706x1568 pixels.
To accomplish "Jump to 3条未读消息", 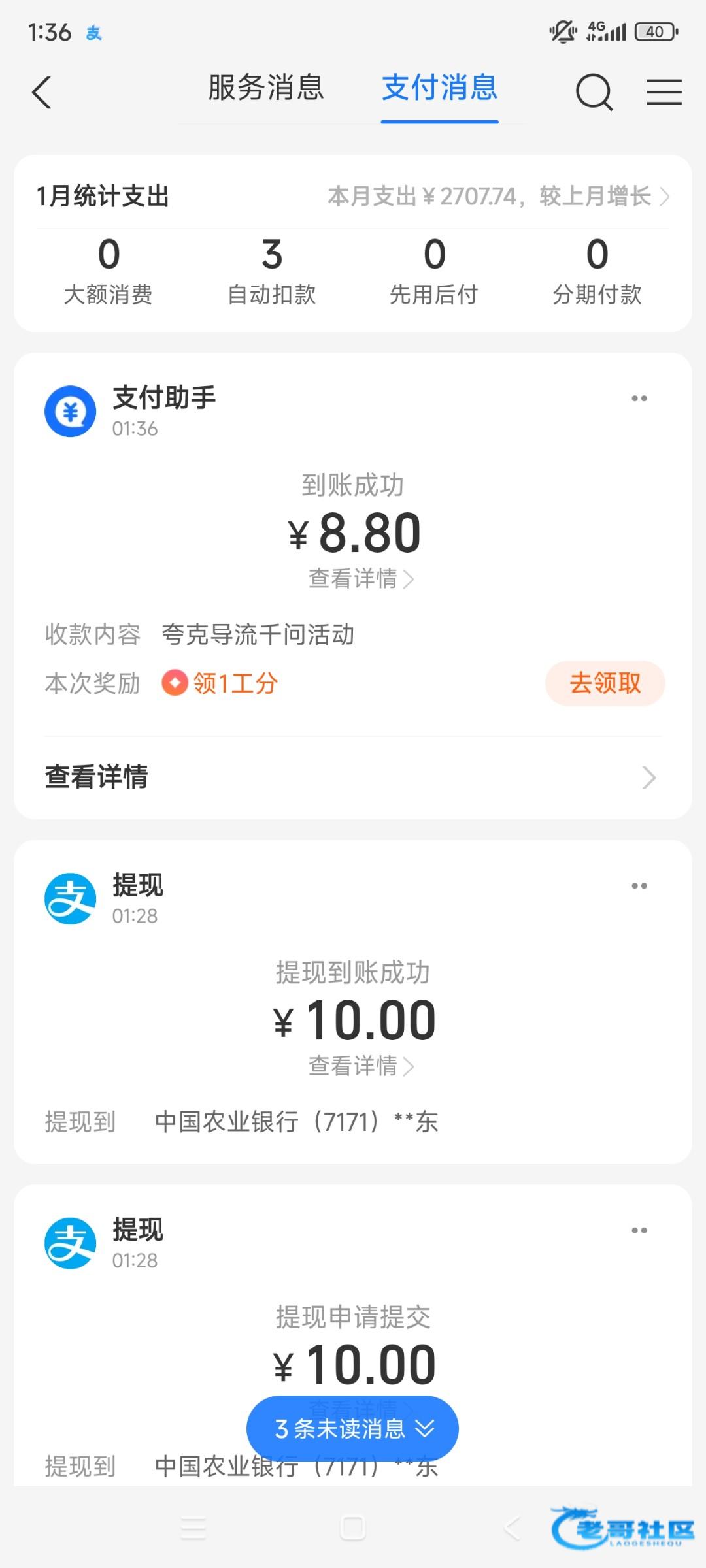I will point(353,1429).
